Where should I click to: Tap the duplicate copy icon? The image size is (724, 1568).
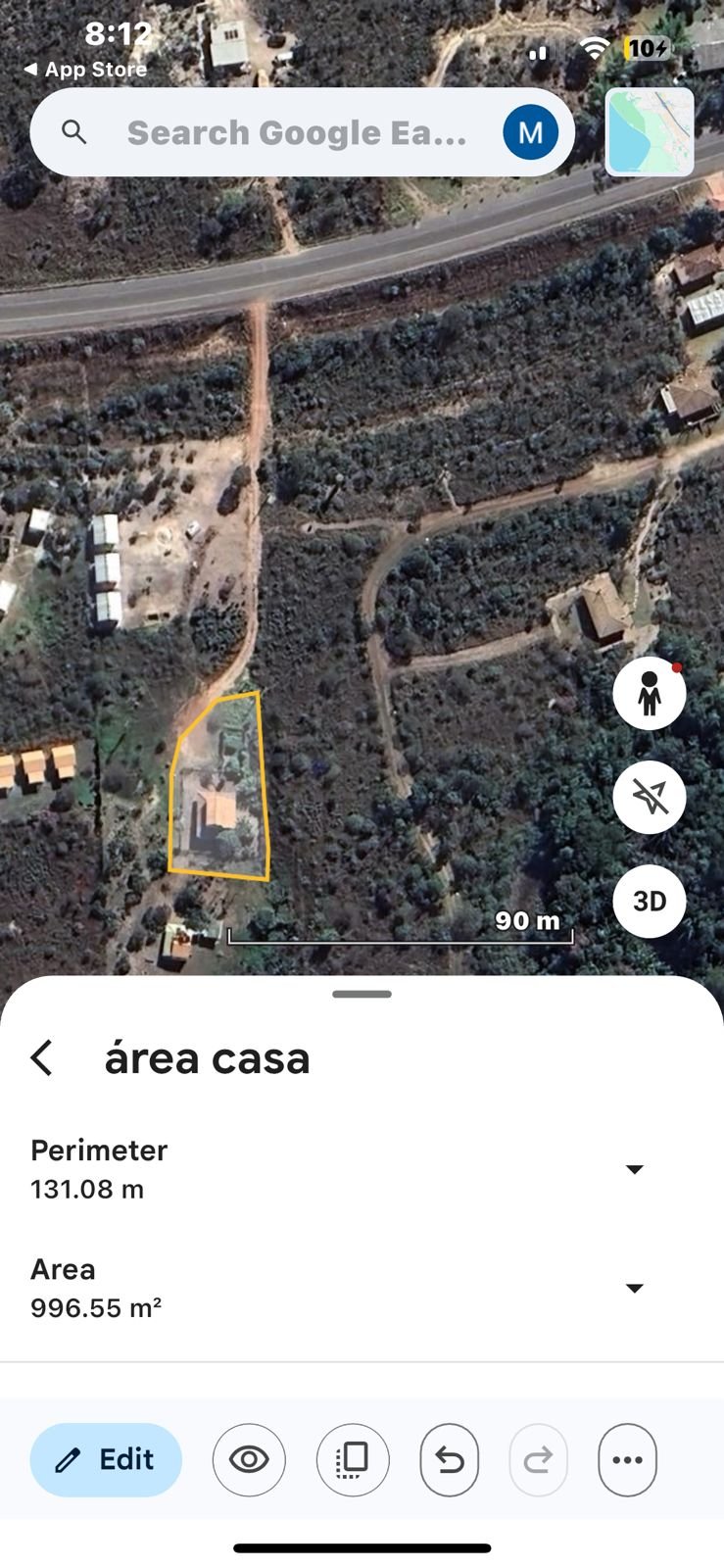point(353,1460)
